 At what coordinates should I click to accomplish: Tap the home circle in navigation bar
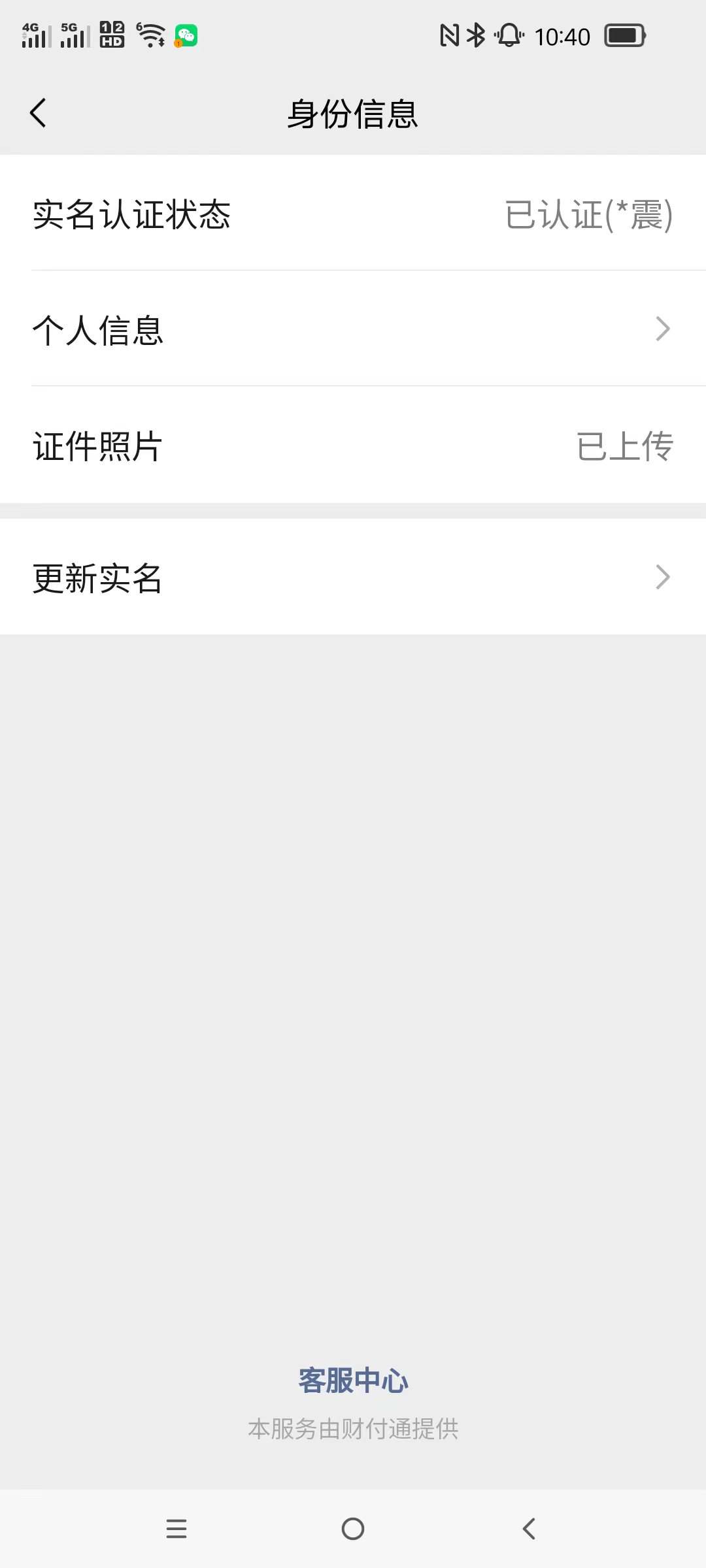pyautogui.click(x=353, y=1529)
